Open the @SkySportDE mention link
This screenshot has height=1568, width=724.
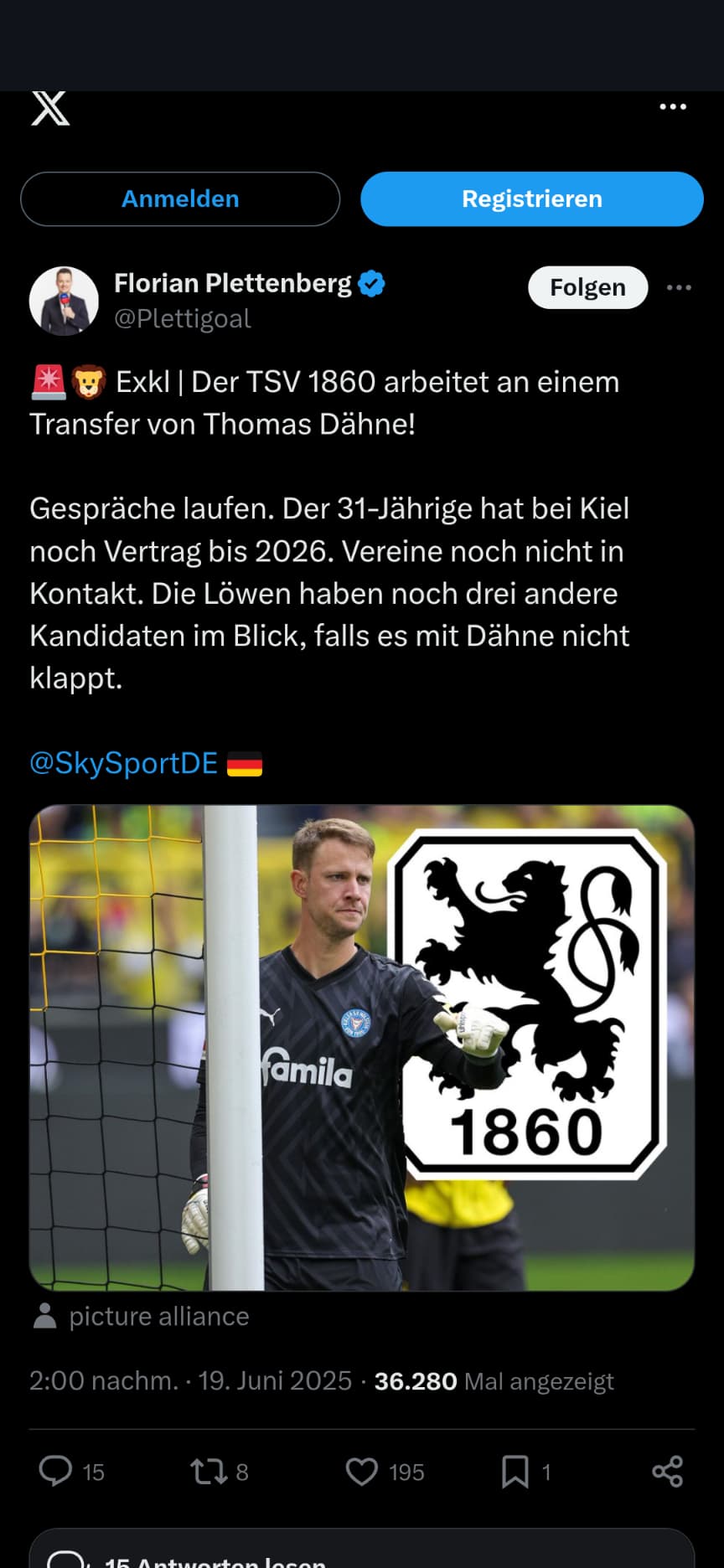(124, 763)
